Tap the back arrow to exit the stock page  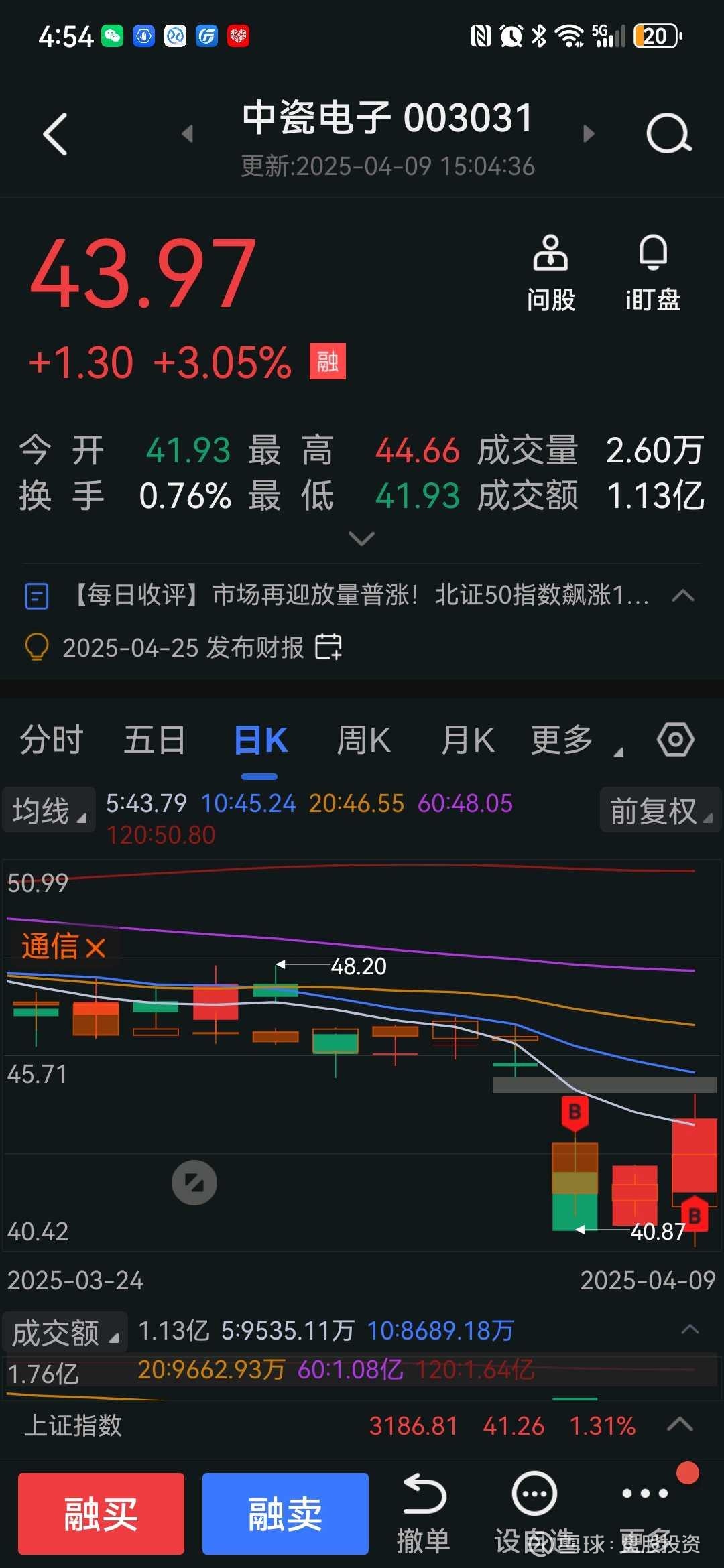[x=56, y=133]
